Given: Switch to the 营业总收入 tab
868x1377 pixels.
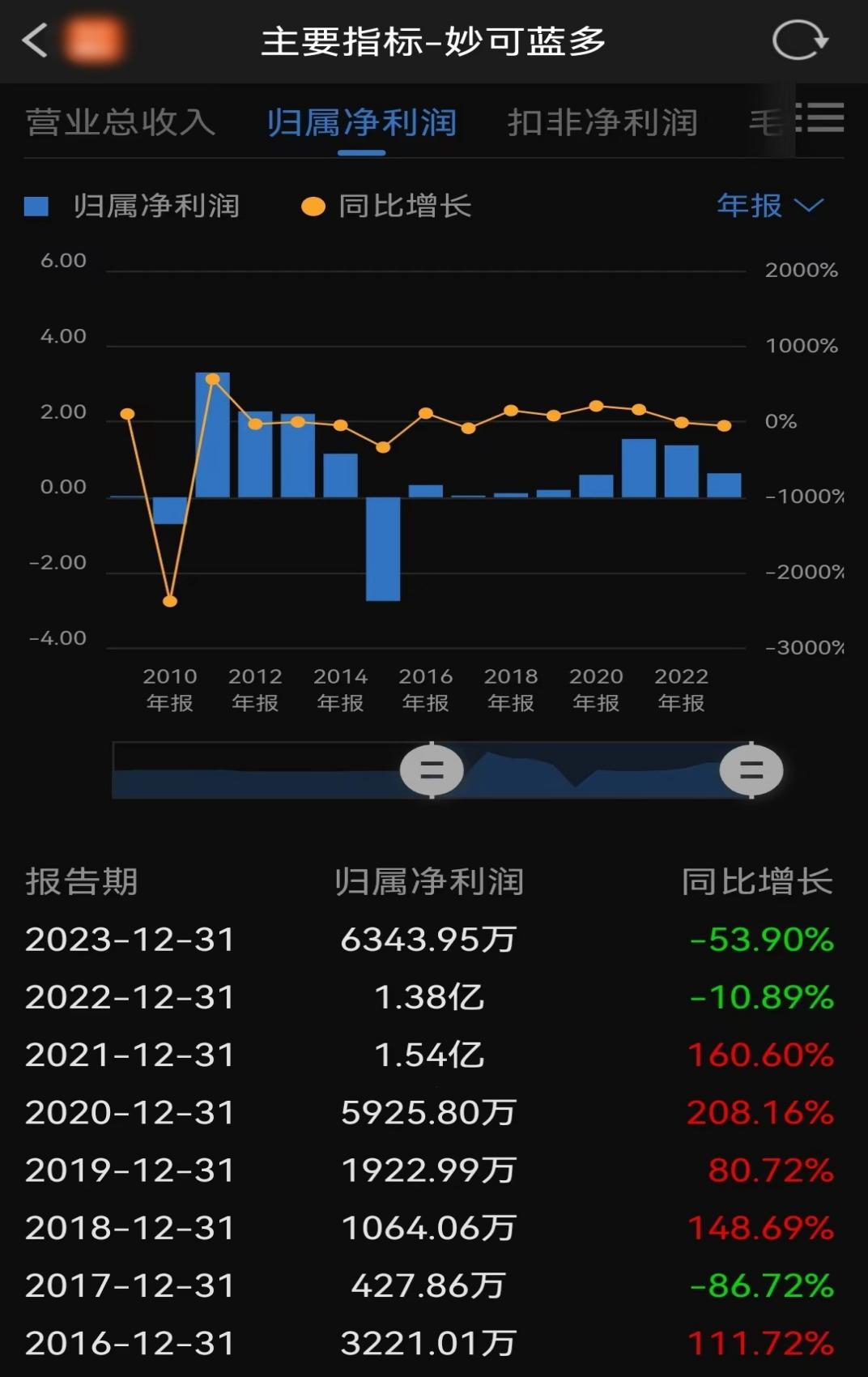Looking at the screenshot, I should tap(121, 123).
